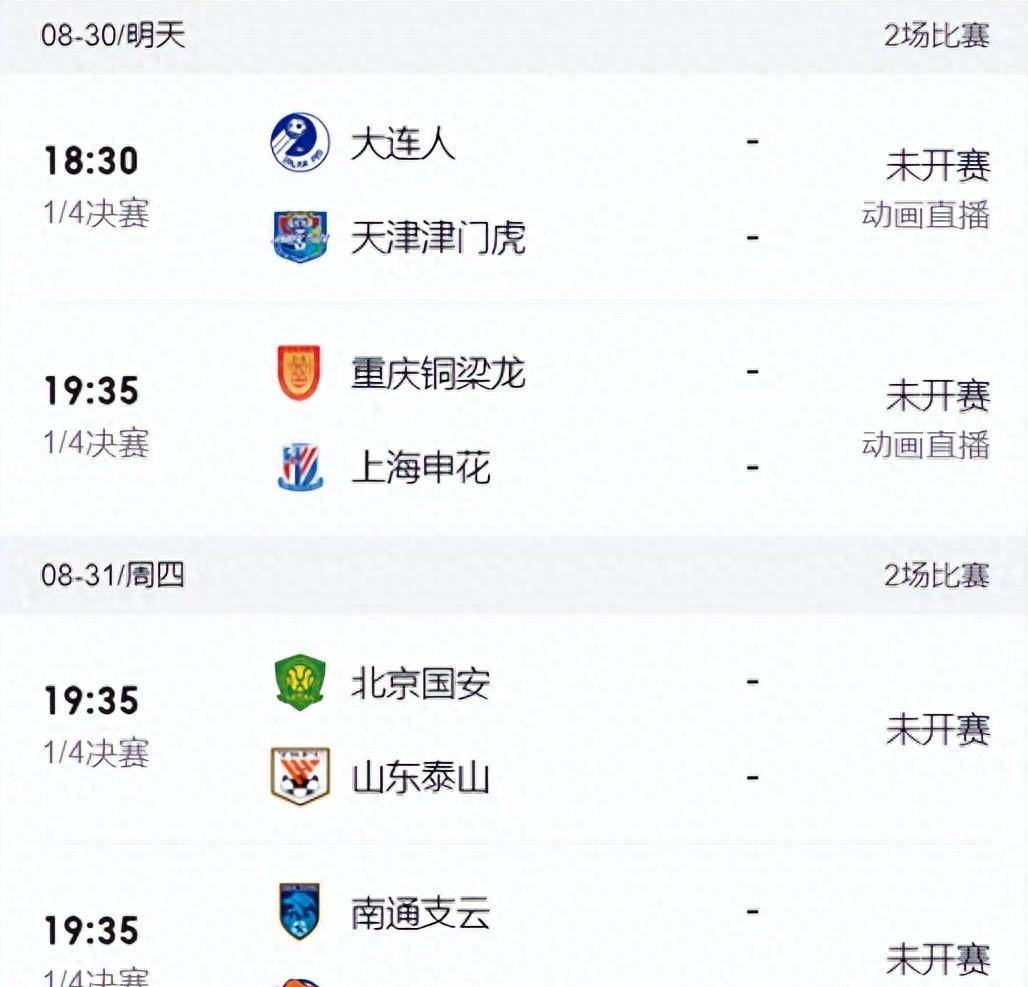Watch 动画直播 for the 重庆铜梁龙 match
Image resolution: width=1028 pixels, height=987 pixels.
click(x=925, y=444)
